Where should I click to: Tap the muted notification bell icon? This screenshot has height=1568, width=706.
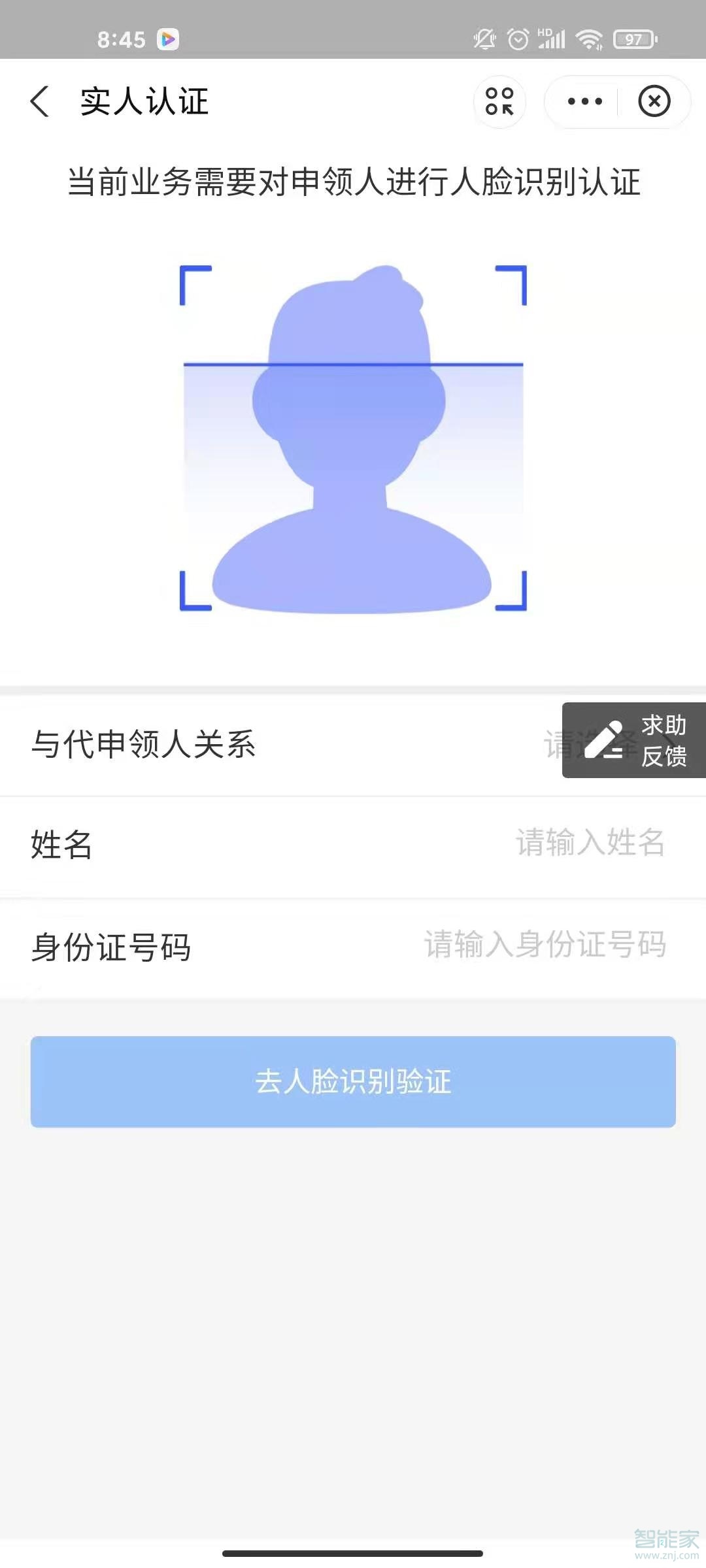pos(484,41)
